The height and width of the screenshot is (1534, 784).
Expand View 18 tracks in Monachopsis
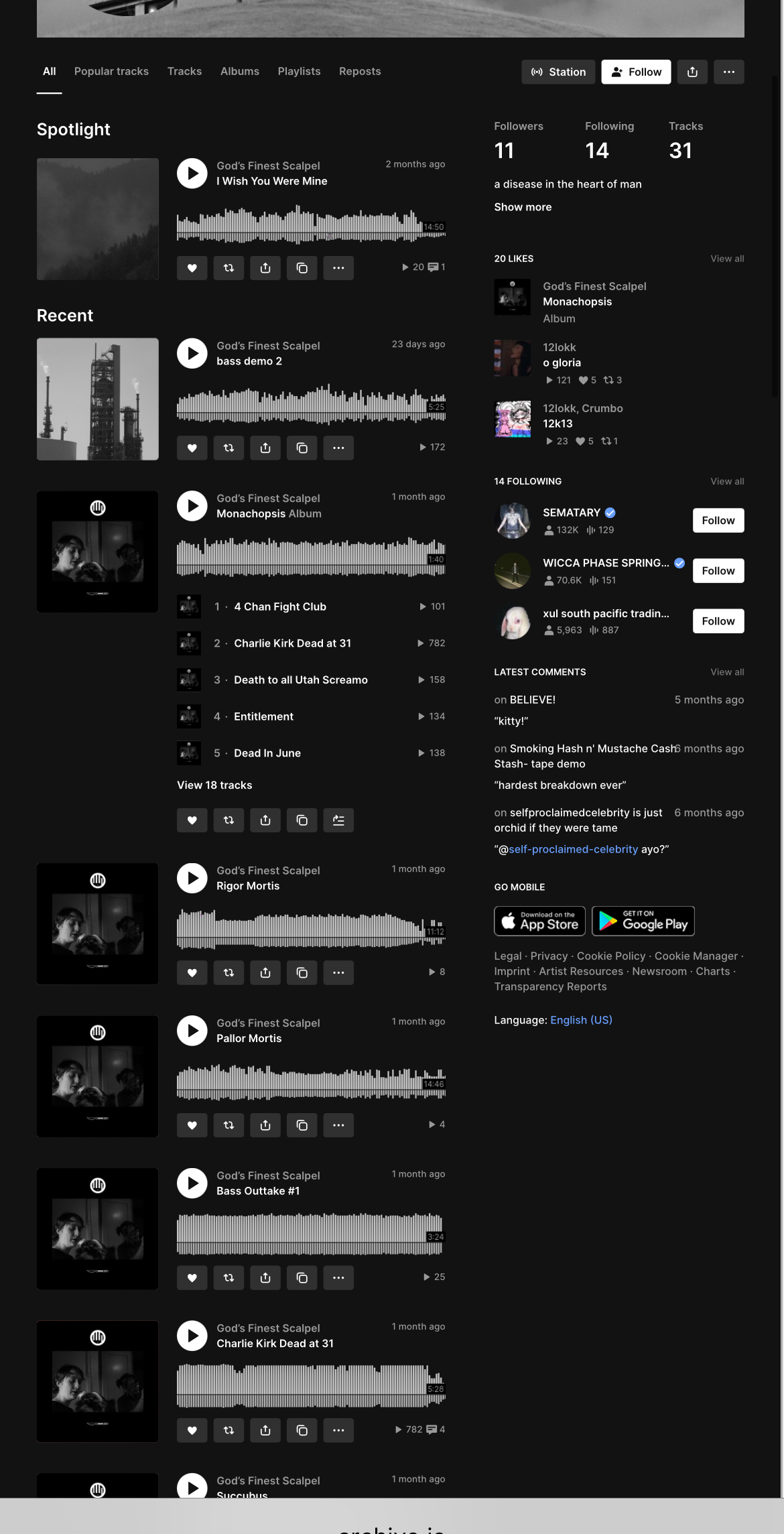pos(214,785)
